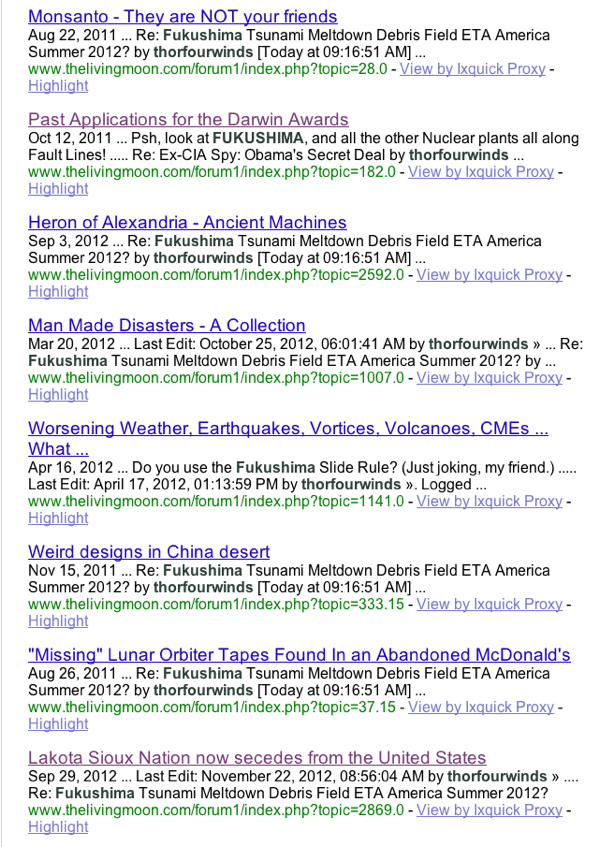The image size is (600, 847).
Task: Tap Highlight under the Monsanto result
Action: pyautogui.click(x=58, y=86)
